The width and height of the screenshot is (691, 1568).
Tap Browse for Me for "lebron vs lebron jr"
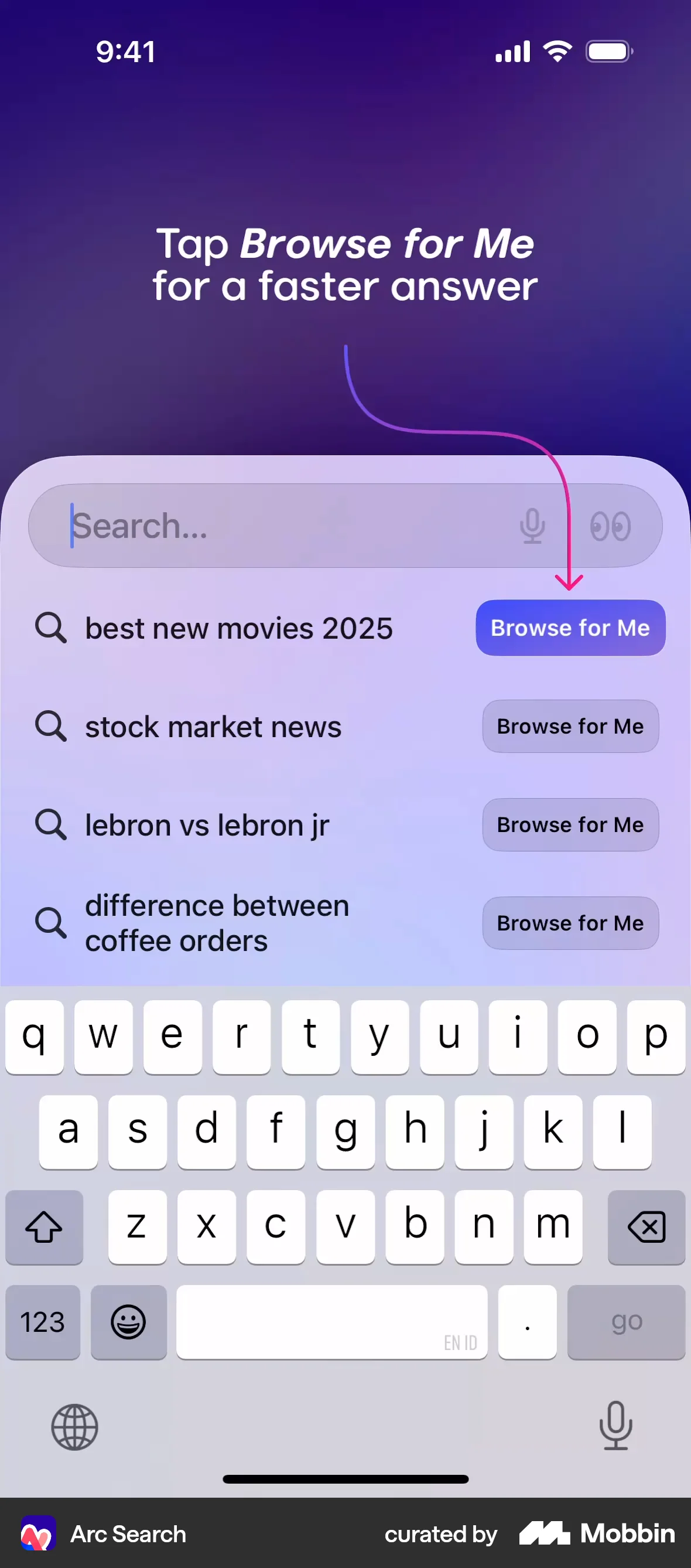(569, 825)
